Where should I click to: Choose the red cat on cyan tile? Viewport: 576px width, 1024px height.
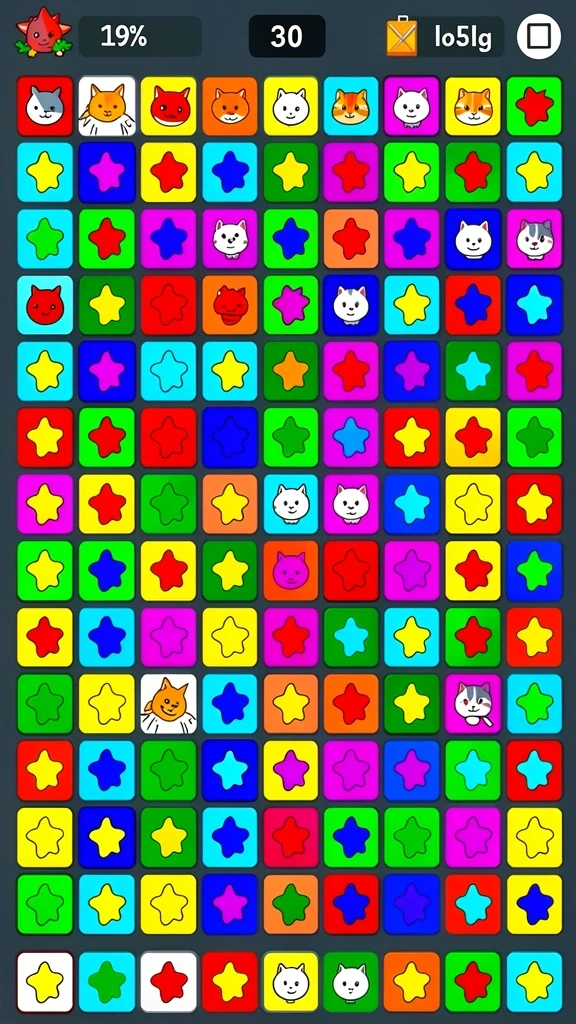click(x=44, y=305)
